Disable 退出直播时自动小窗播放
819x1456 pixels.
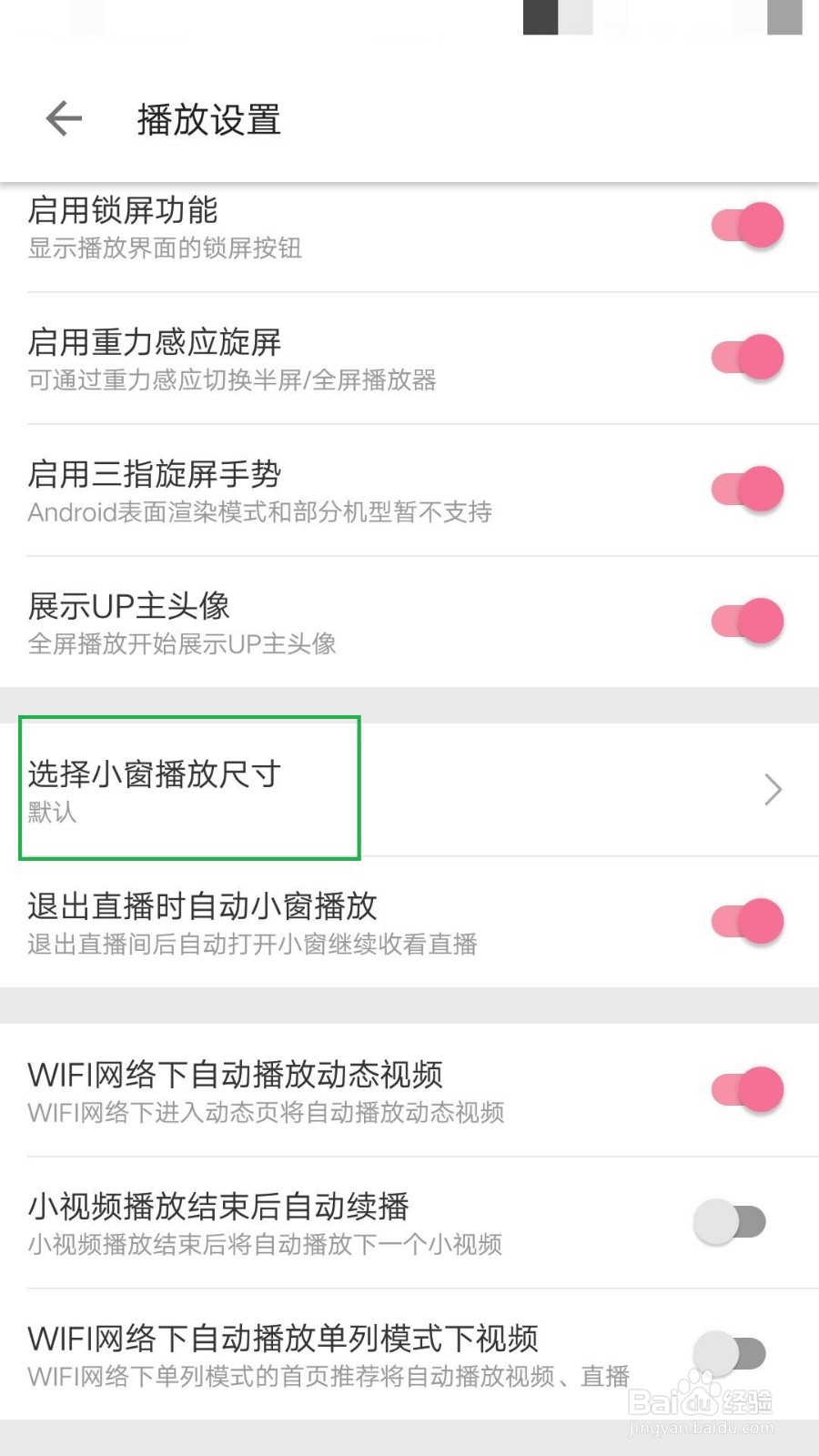[x=746, y=921]
